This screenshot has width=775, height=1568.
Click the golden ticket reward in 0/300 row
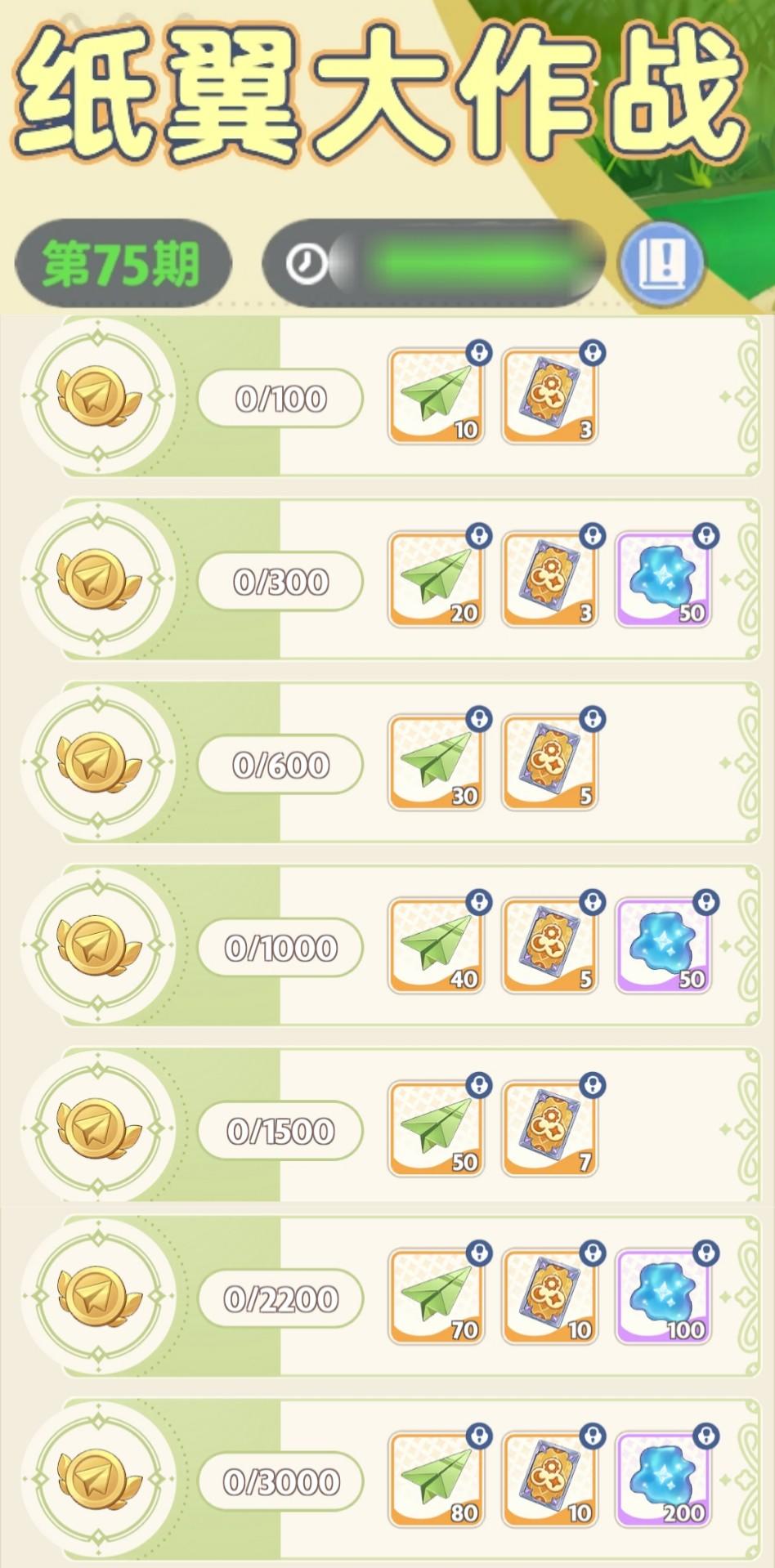[549, 580]
